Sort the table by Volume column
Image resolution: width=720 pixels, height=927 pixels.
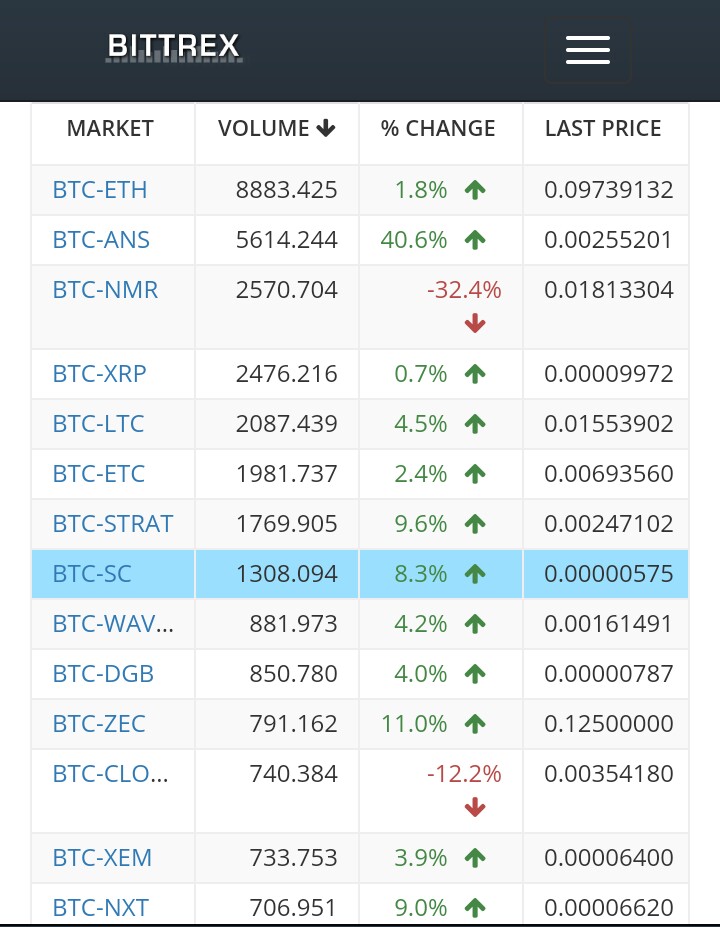click(x=277, y=129)
